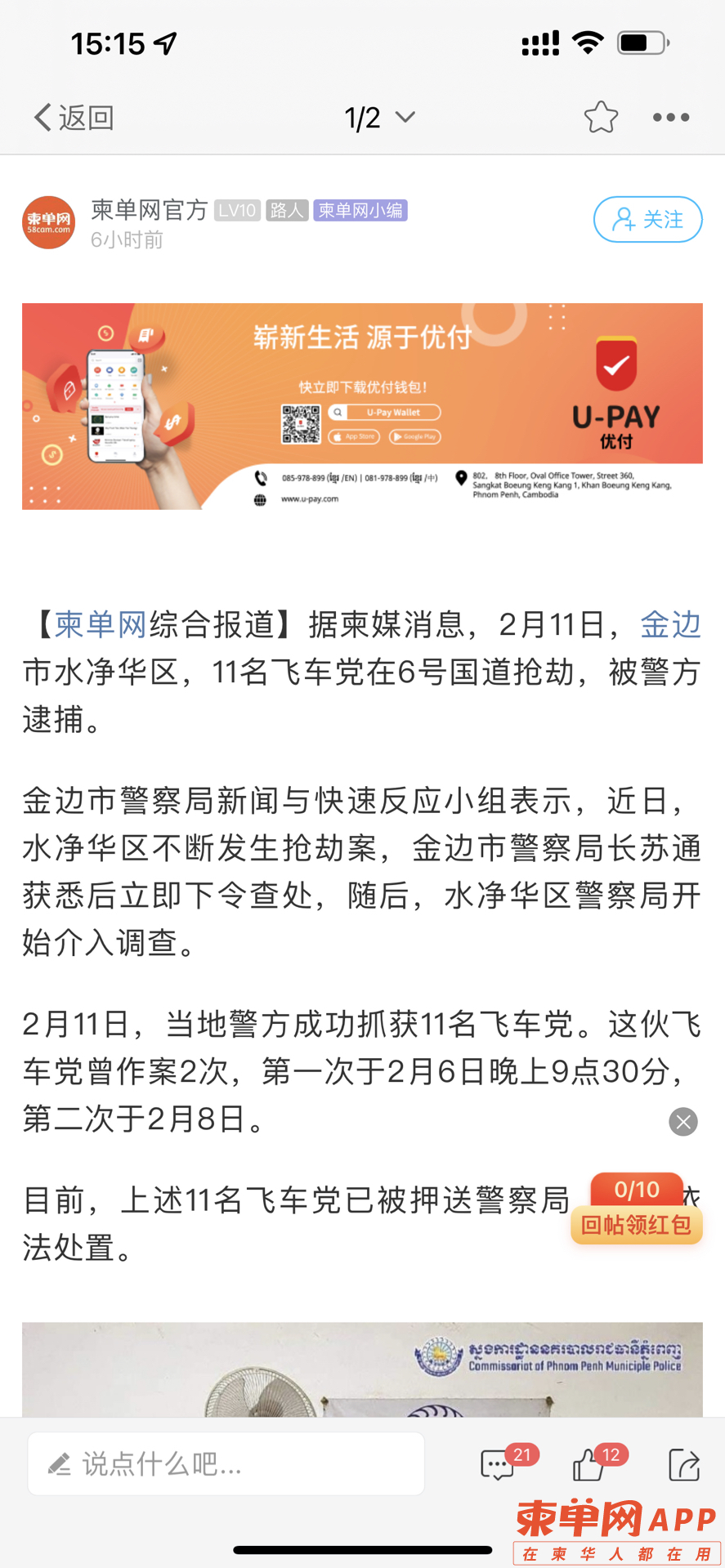Dismiss the floating red packet widget
Viewport: 725px width, 1568px height.
[683, 1122]
